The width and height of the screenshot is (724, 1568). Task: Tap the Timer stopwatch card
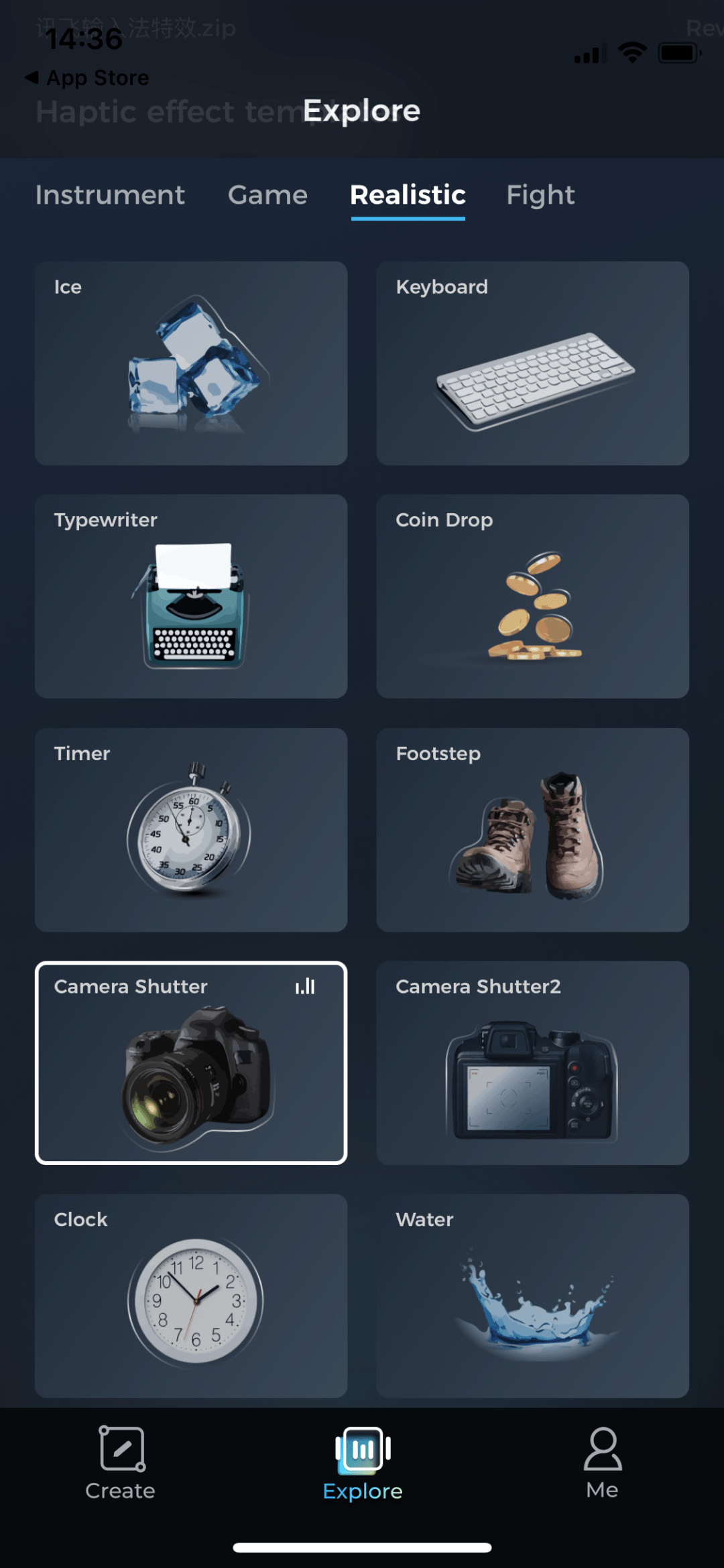point(191,830)
